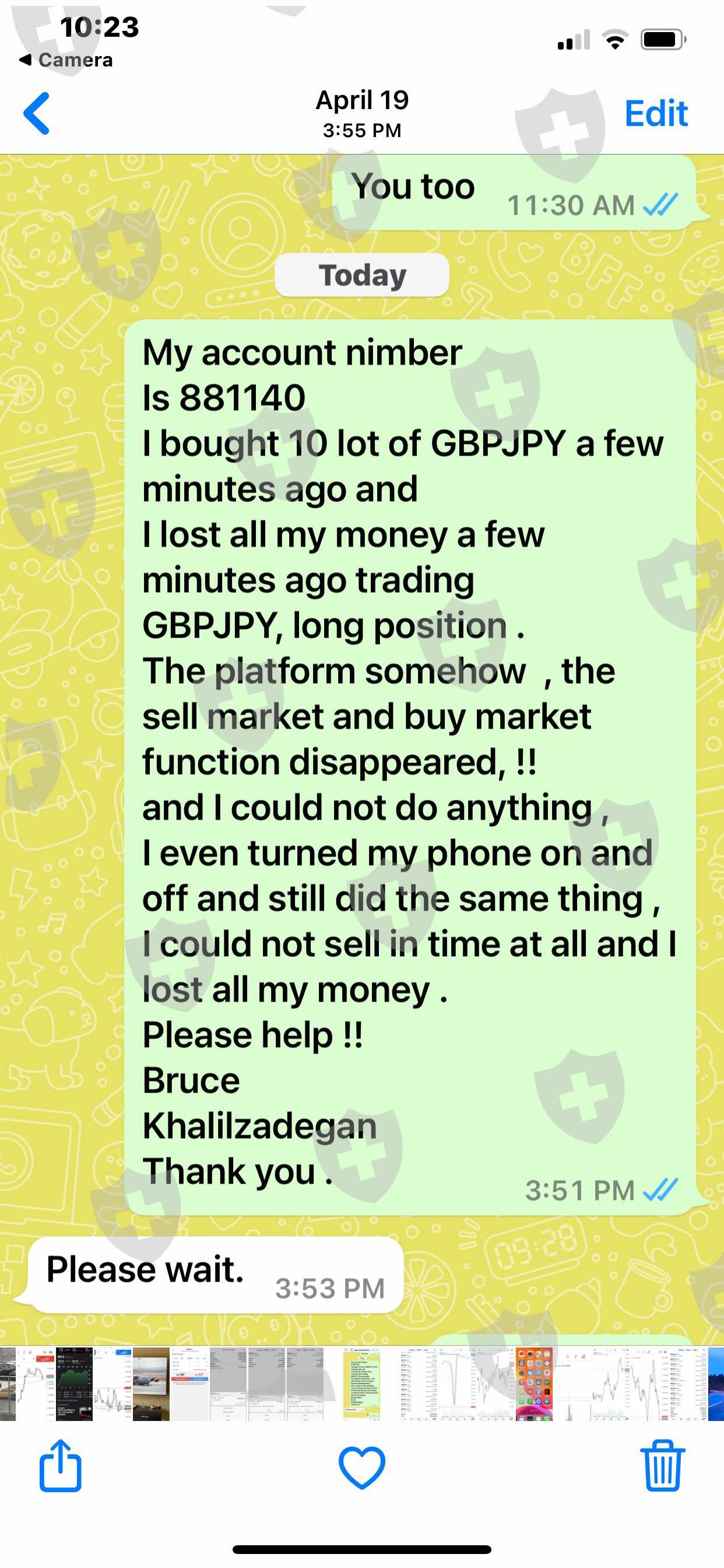Image resolution: width=724 pixels, height=1568 pixels.
Task: Edit this photo
Action: pyautogui.click(x=656, y=113)
